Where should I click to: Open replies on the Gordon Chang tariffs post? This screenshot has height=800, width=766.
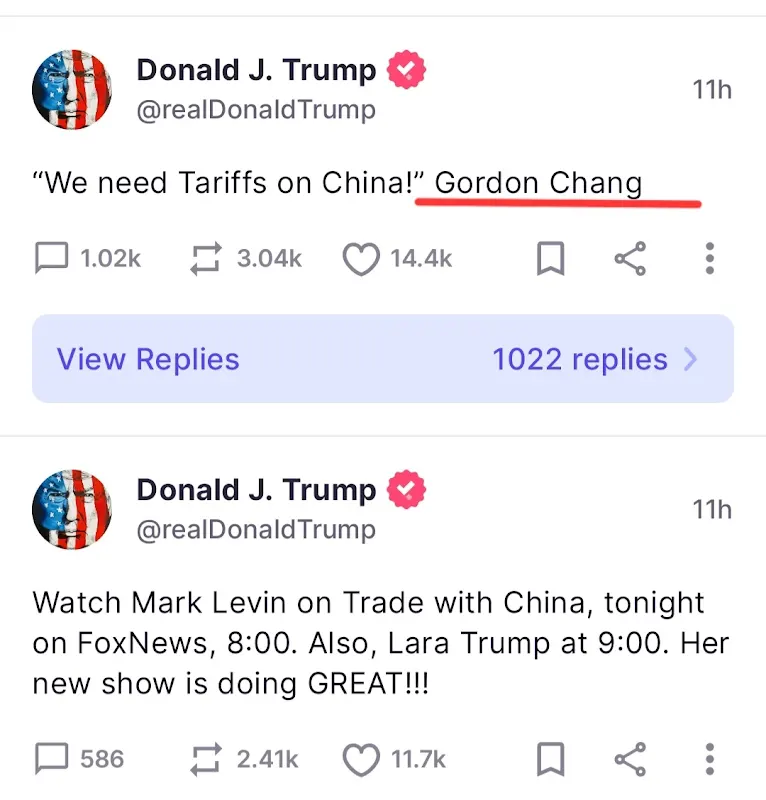tap(50, 259)
